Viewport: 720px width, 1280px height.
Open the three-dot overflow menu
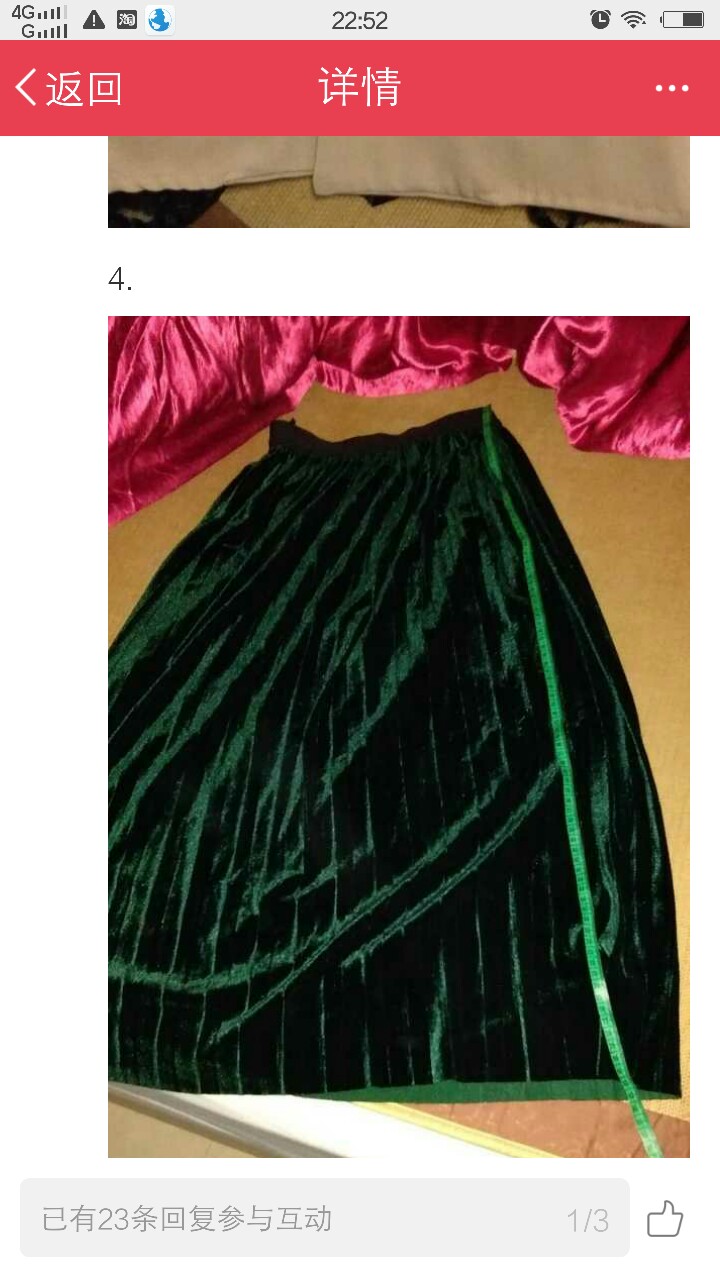[672, 88]
